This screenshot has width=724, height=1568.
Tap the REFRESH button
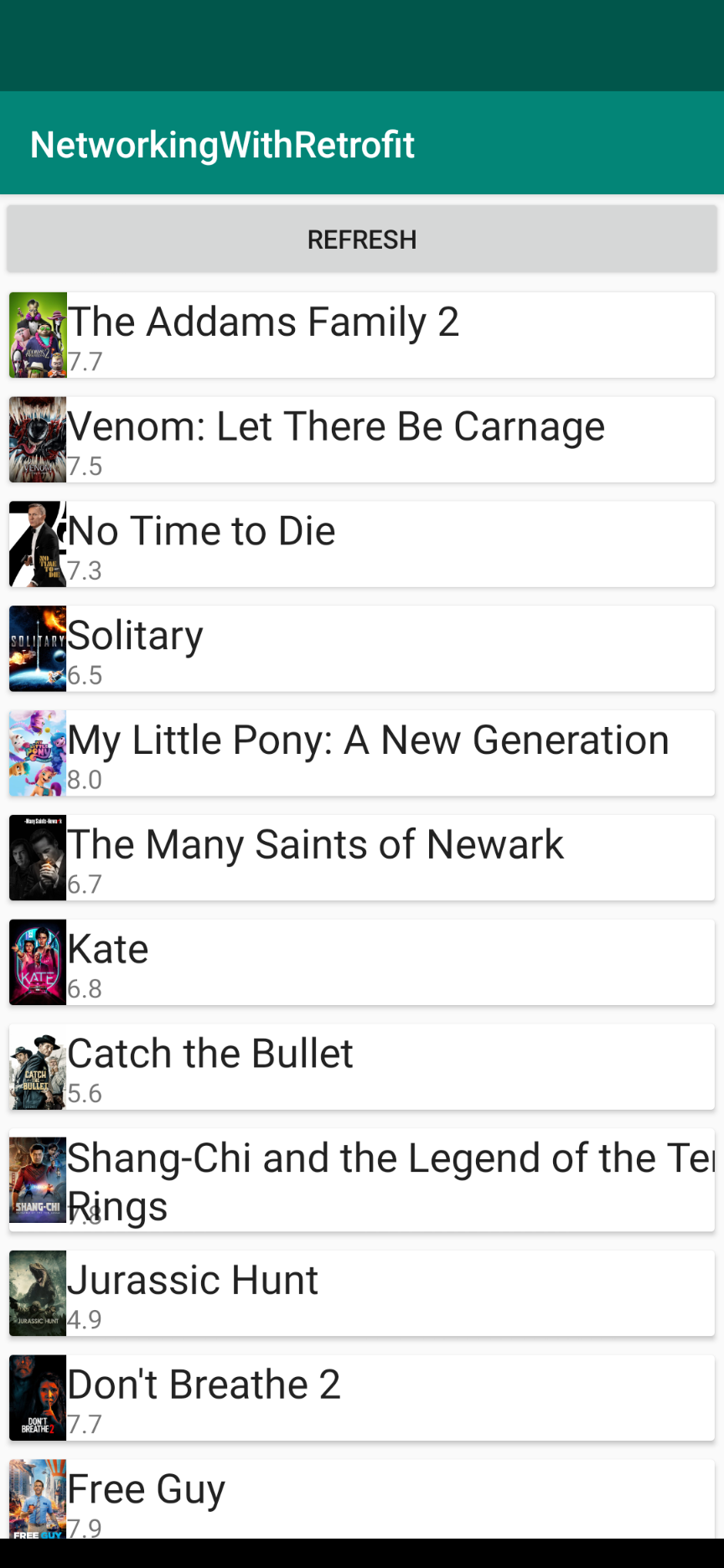pos(362,240)
